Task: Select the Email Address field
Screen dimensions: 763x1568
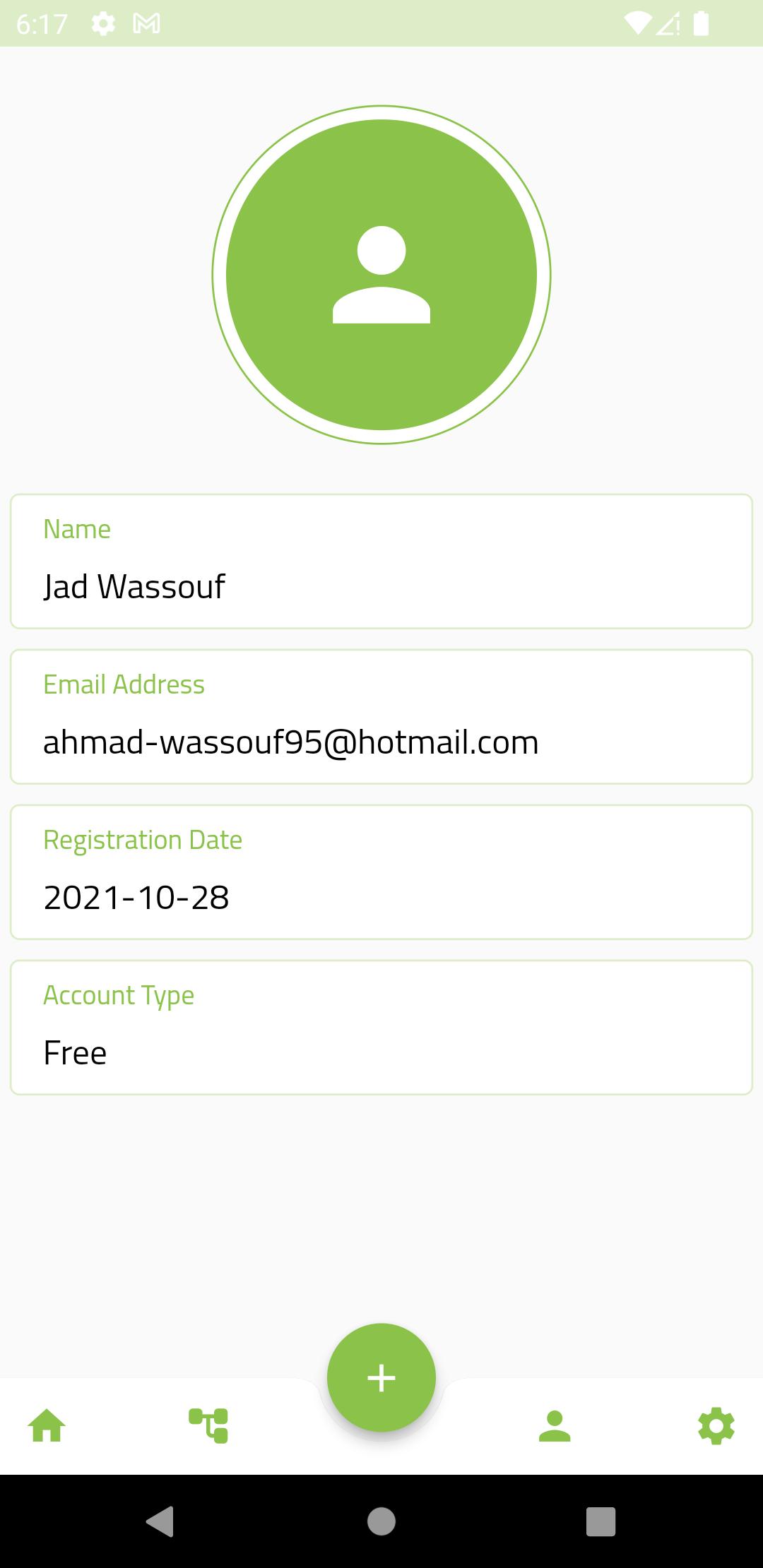Action: tap(381, 717)
